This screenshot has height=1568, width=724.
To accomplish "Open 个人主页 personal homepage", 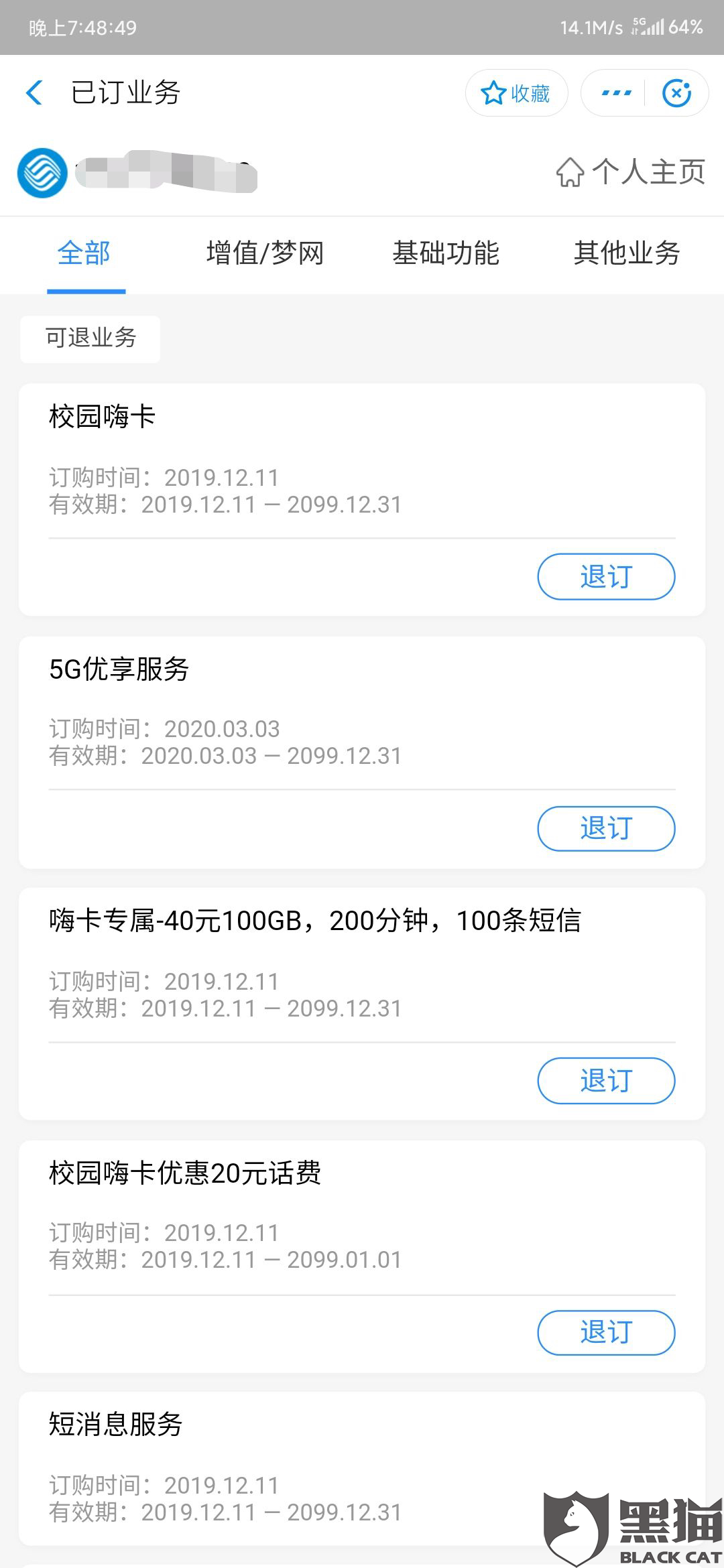I will click(x=631, y=172).
